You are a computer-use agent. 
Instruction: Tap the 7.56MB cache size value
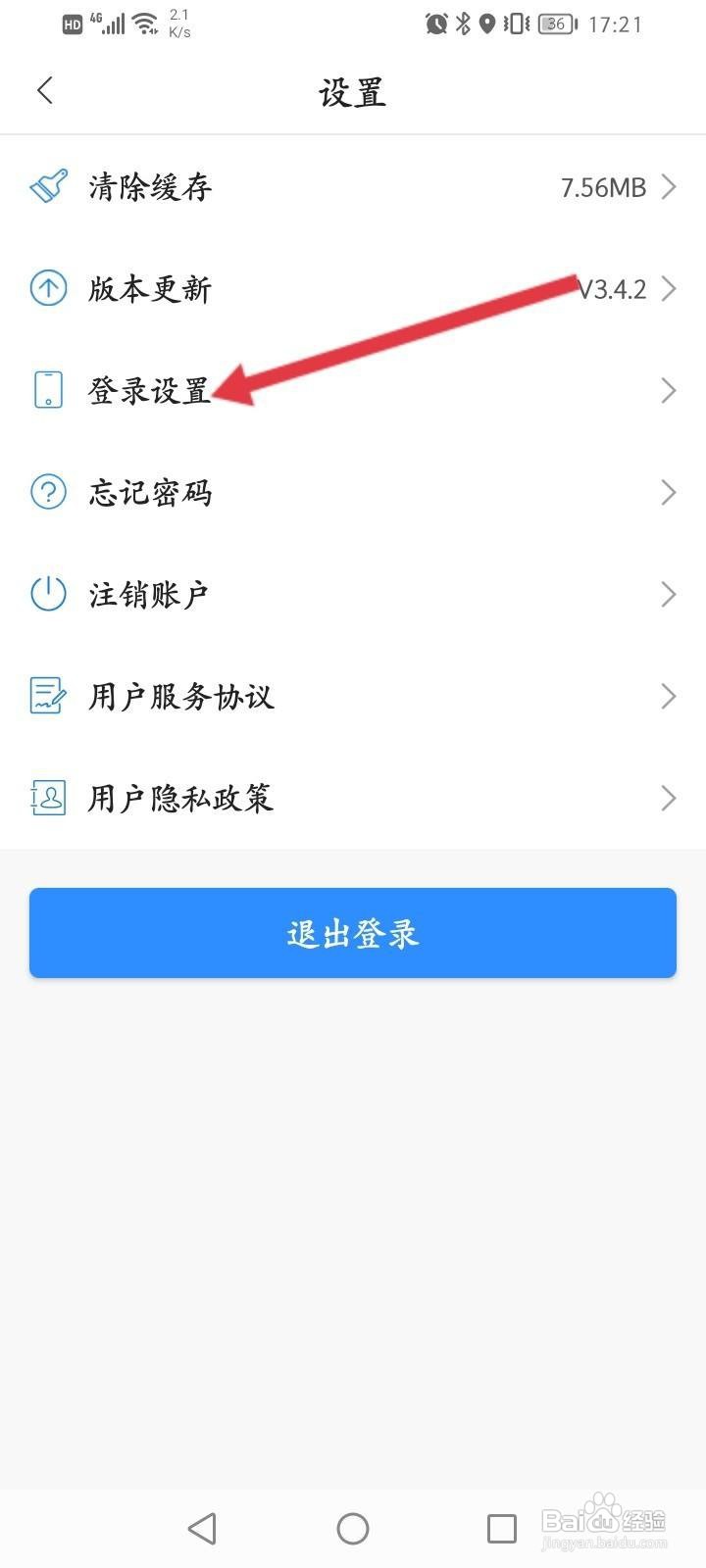point(603,186)
